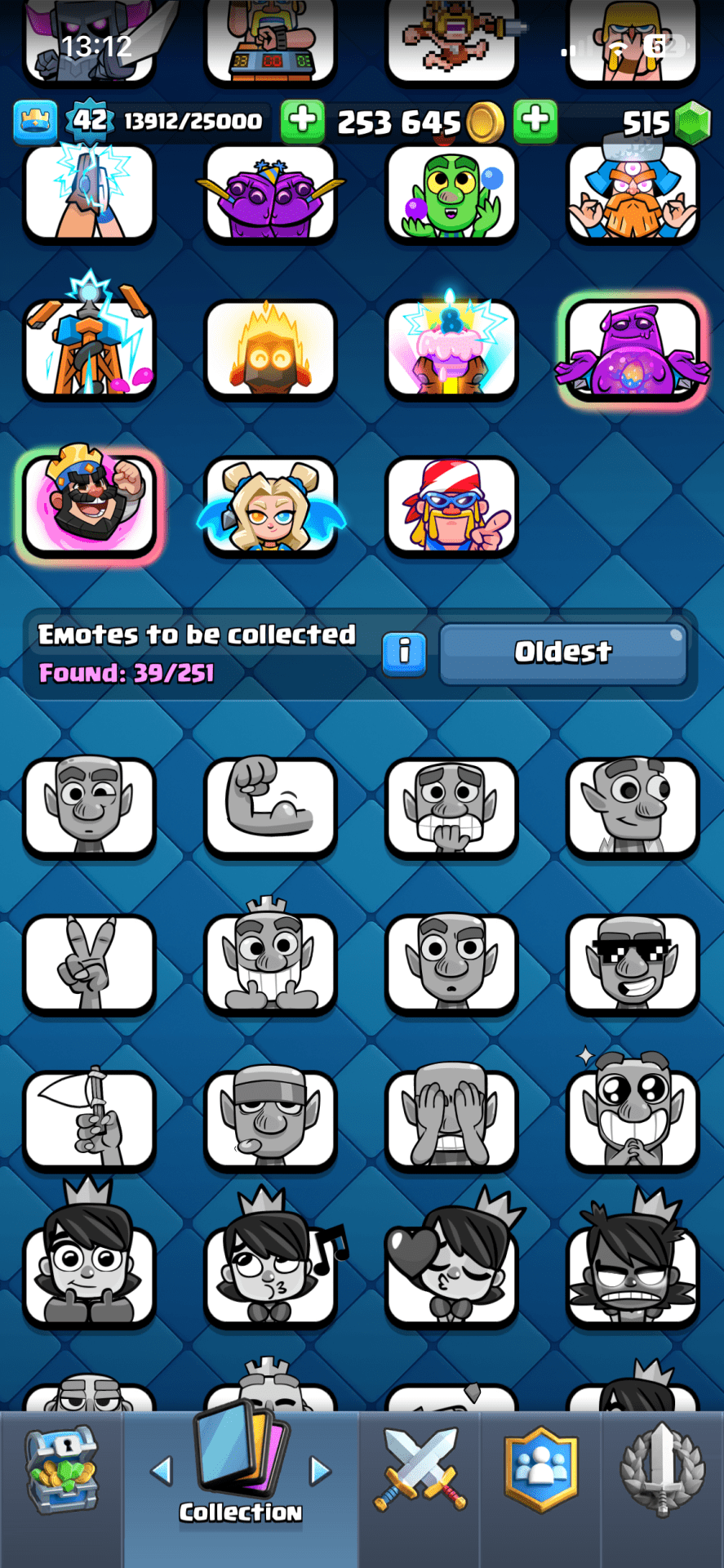The height and width of the screenshot is (1568, 724).
Task: View the locked goblin sunglasses emote
Action: tap(633, 964)
